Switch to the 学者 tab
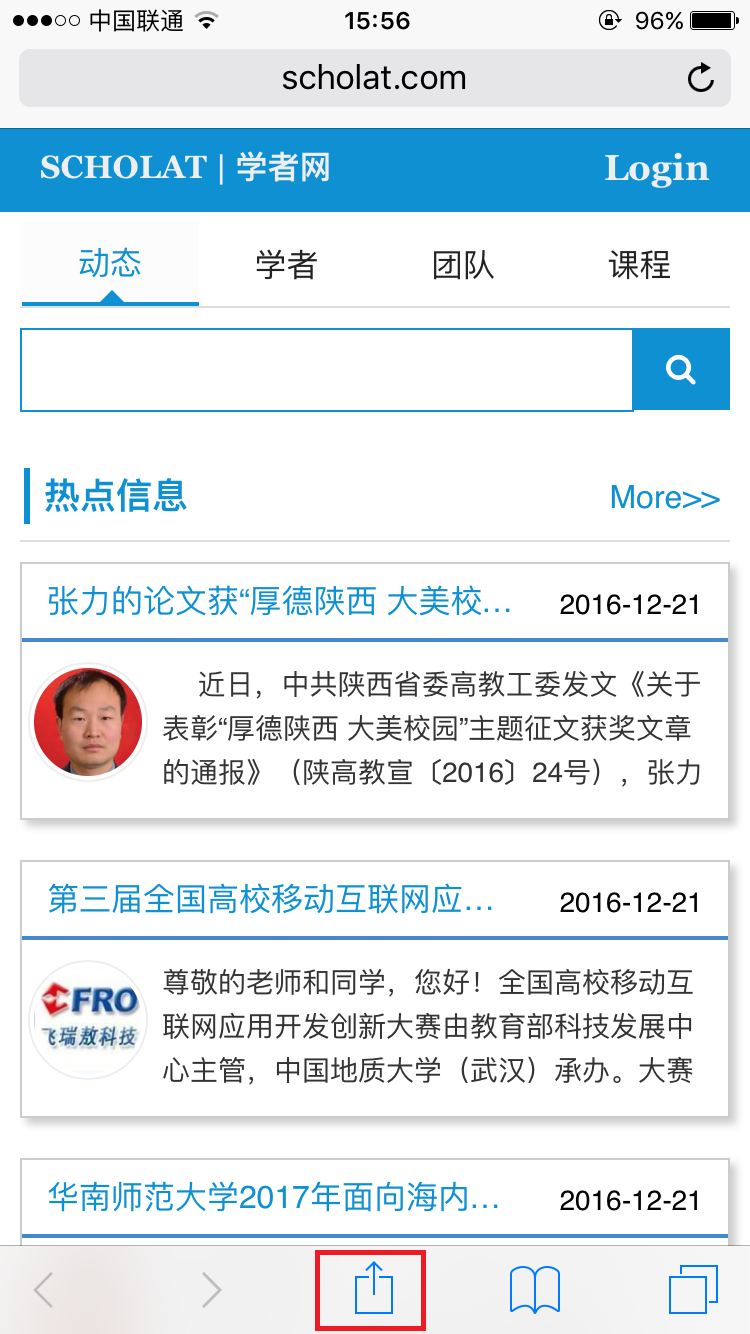Image resolution: width=750 pixels, height=1334 pixels. tap(286, 265)
